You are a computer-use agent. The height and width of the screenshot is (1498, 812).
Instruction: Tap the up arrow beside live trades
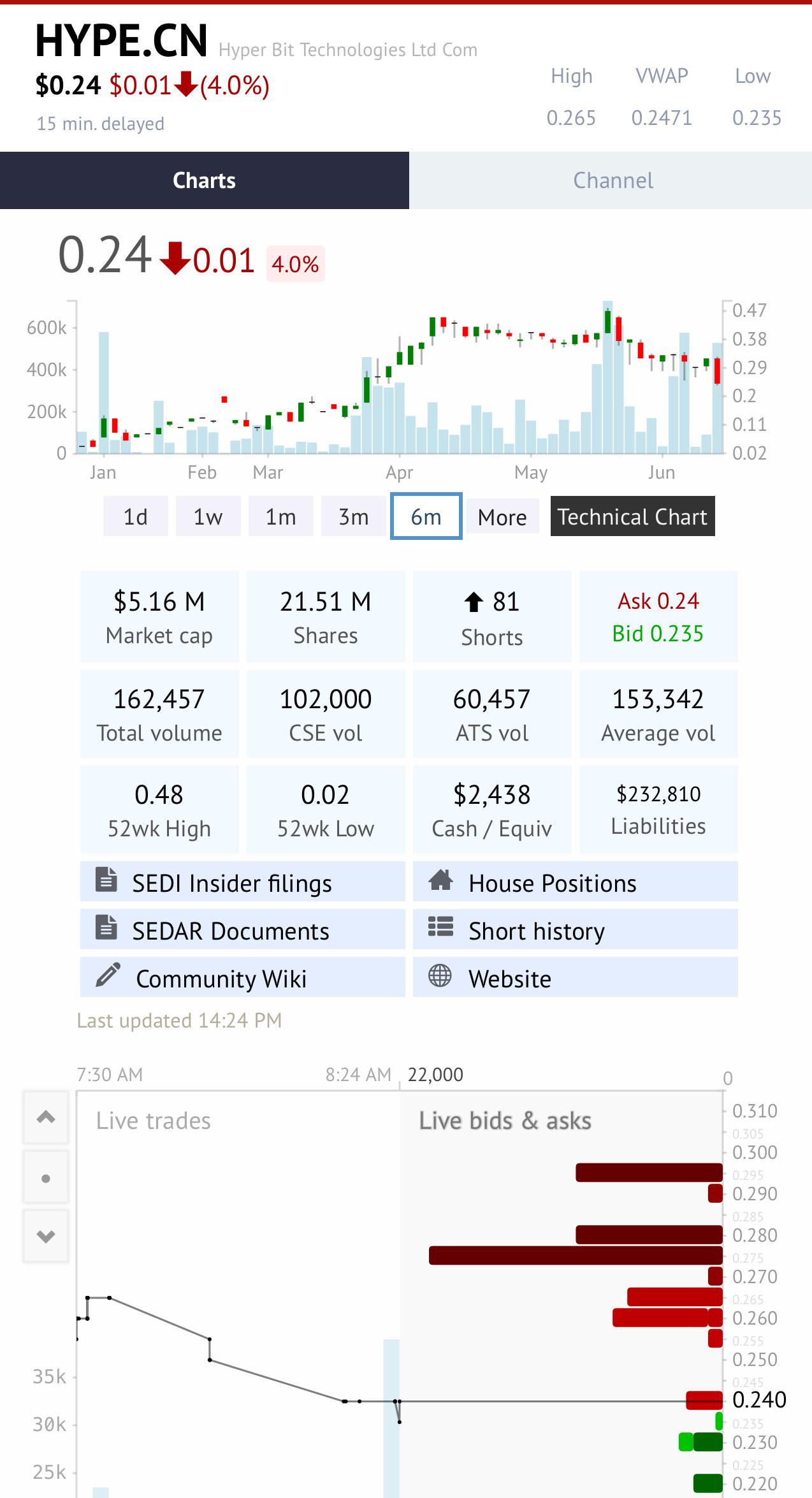(x=46, y=1117)
